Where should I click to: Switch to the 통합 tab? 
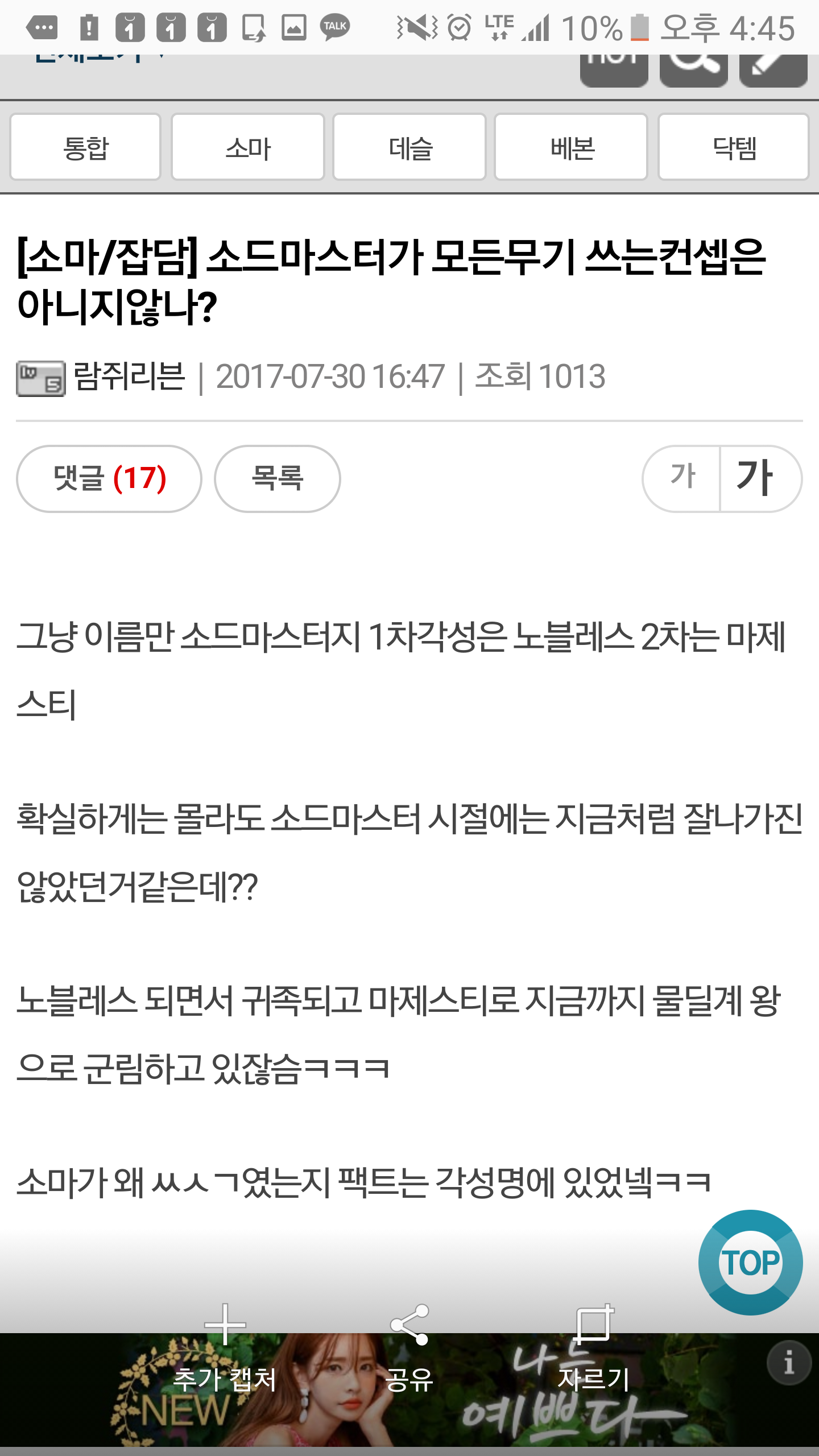pyautogui.click(x=85, y=148)
